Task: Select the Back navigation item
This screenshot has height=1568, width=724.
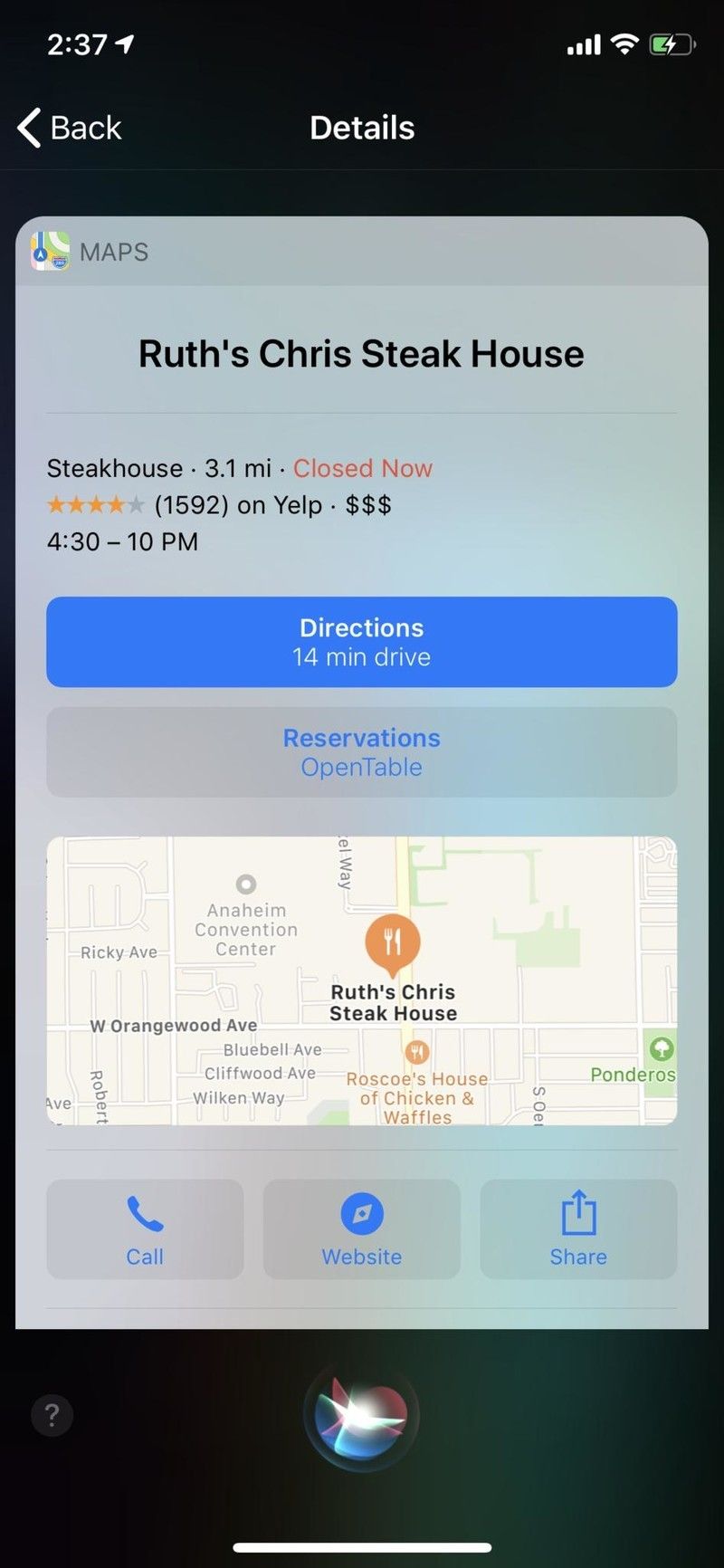Action: point(68,128)
